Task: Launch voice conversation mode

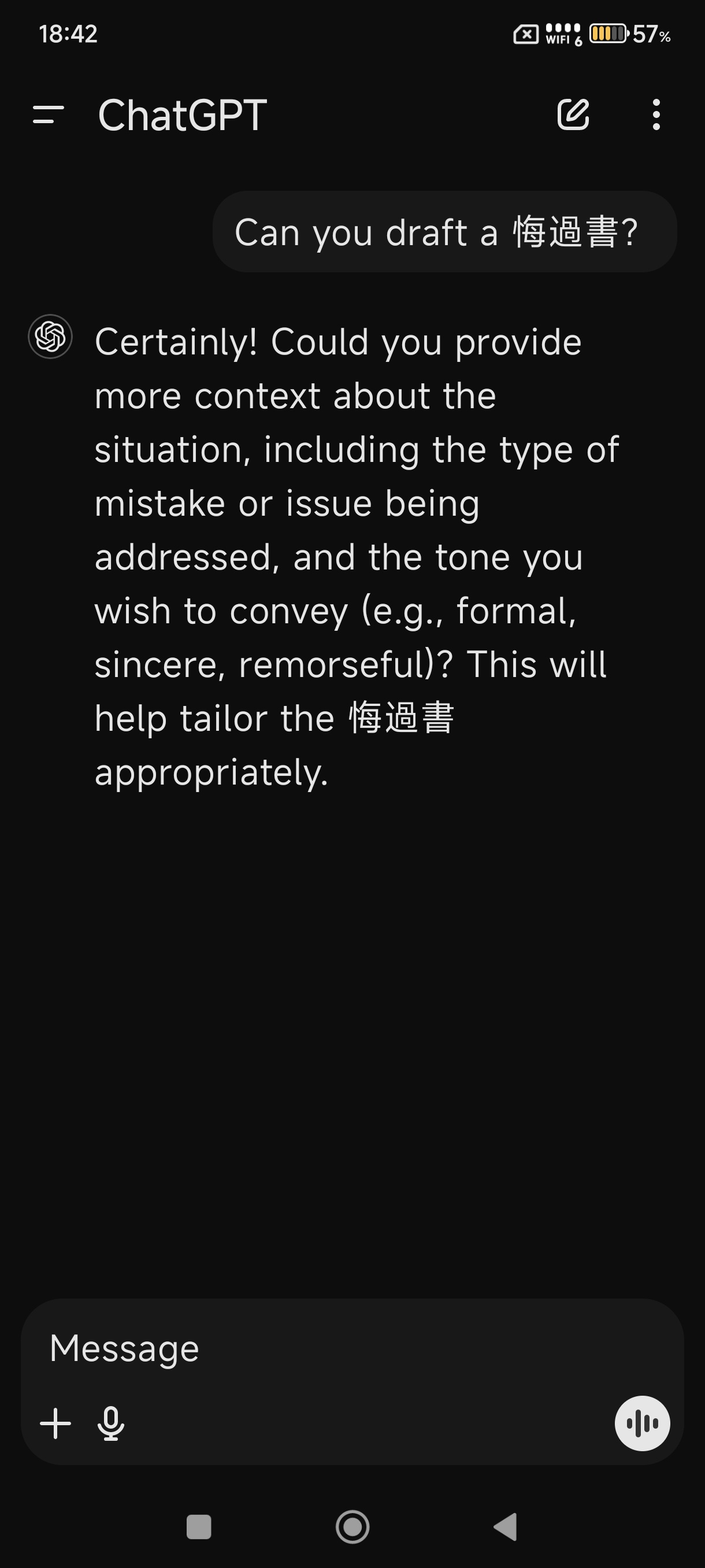Action: click(643, 1423)
